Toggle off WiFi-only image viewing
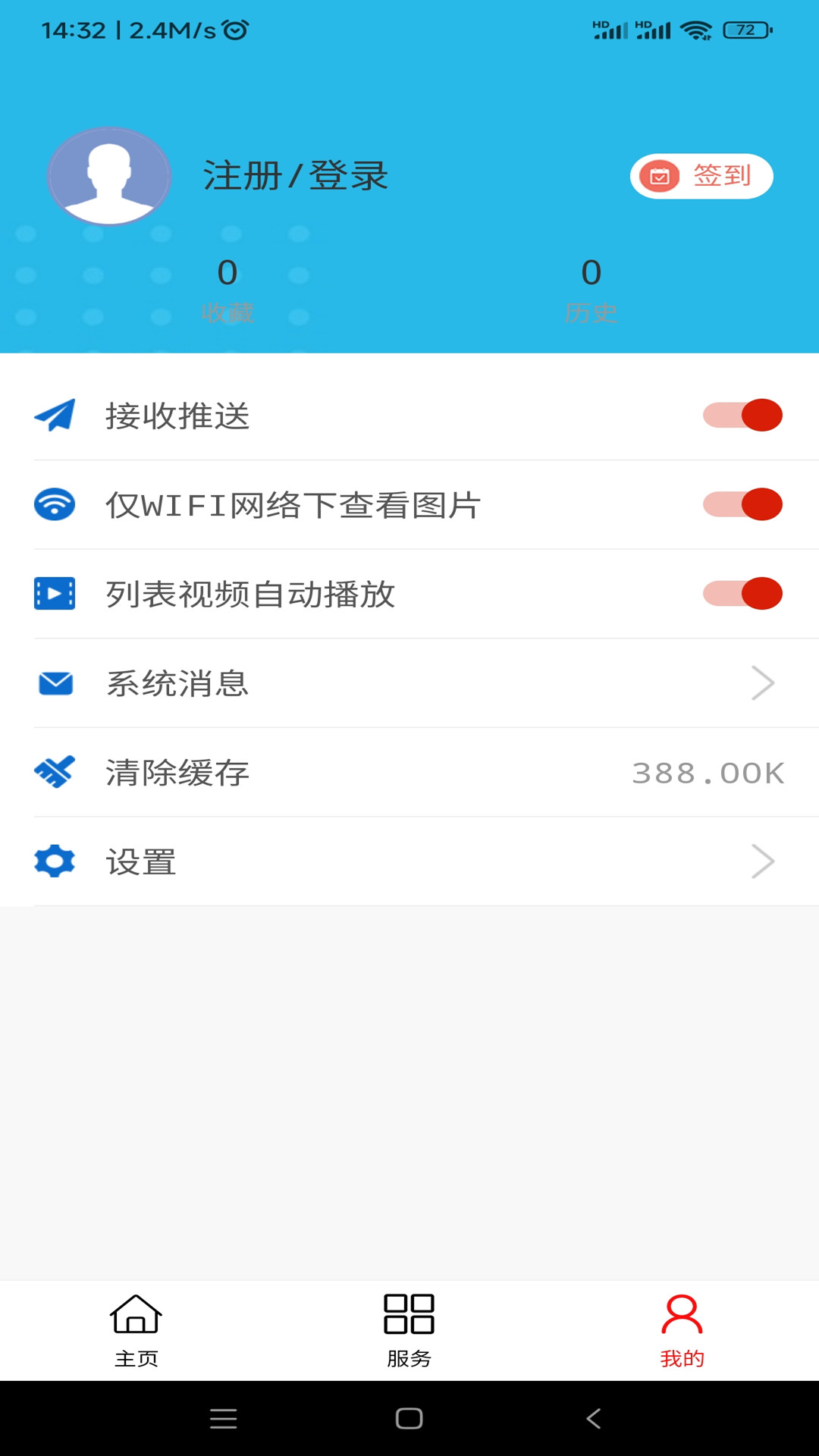The width and height of the screenshot is (819, 1456). click(x=743, y=504)
